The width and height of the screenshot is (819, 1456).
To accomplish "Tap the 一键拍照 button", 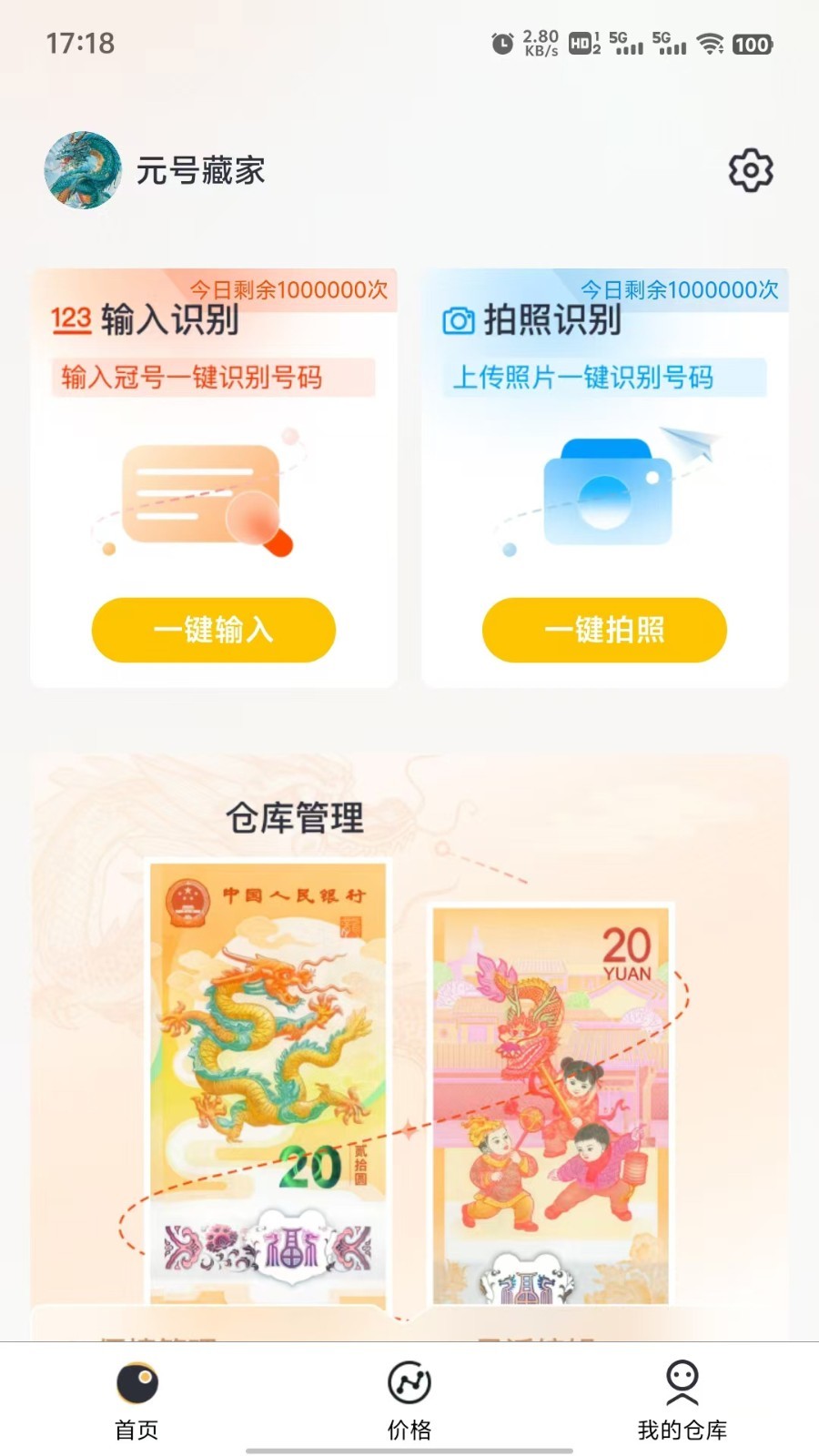I will [604, 630].
